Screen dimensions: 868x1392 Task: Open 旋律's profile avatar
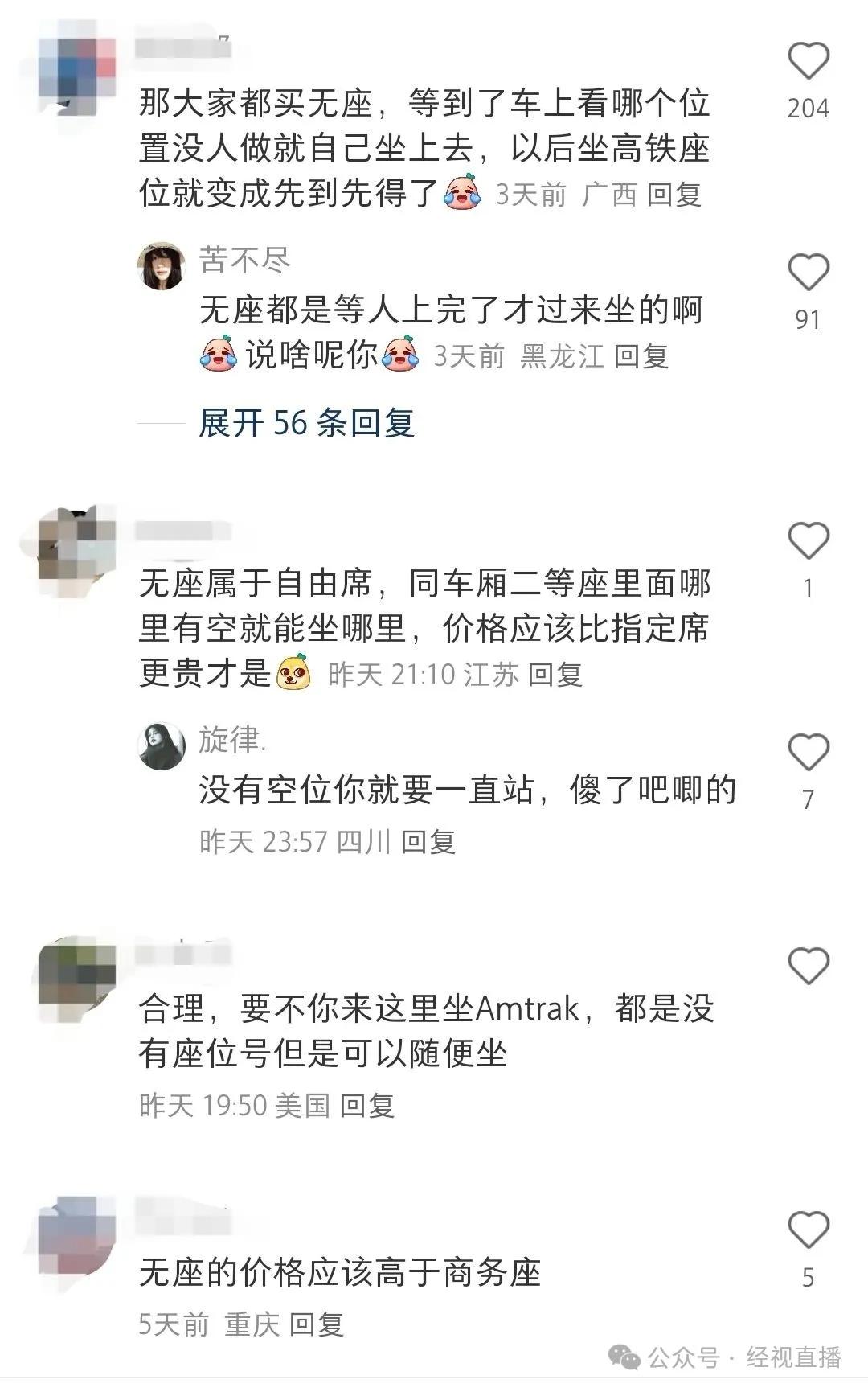pos(161,745)
